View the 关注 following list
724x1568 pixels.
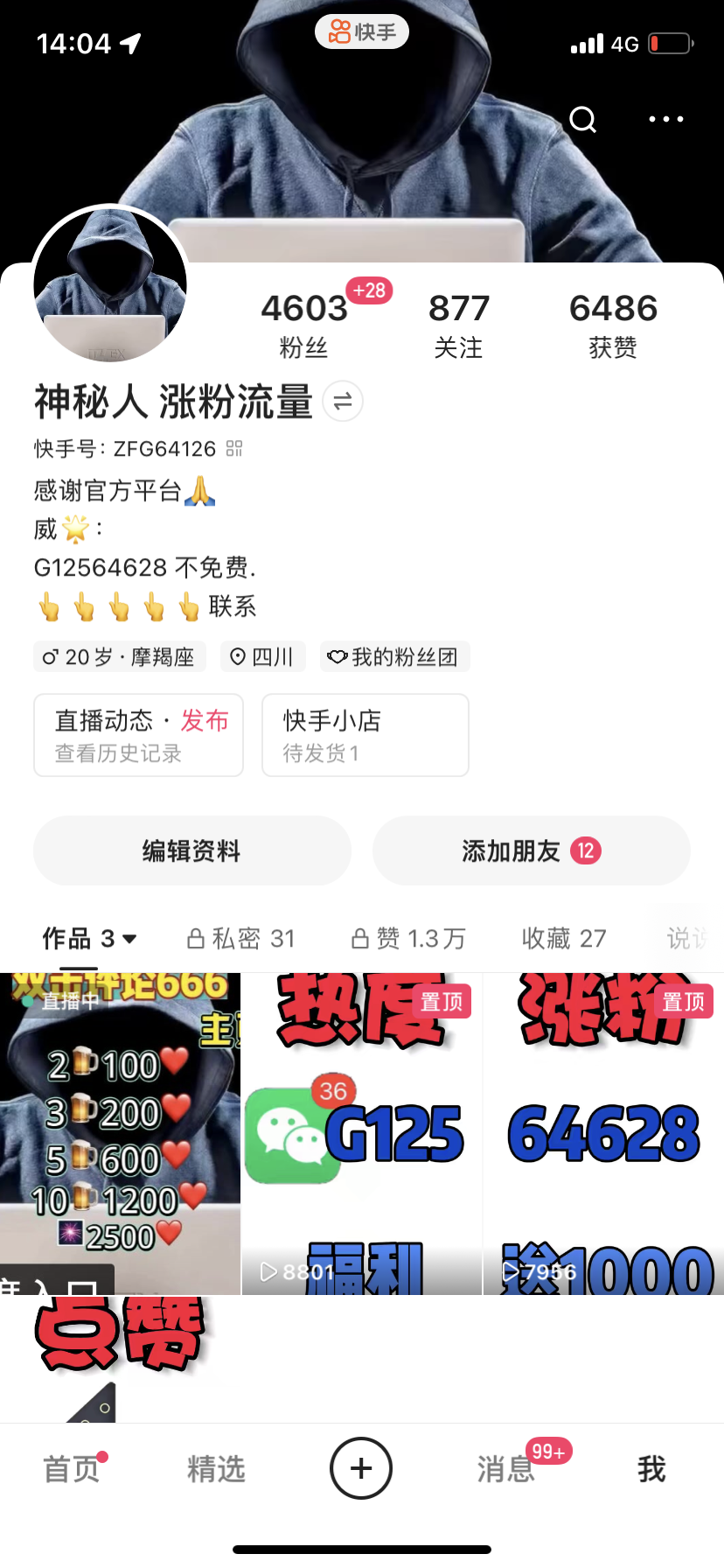(458, 325)
